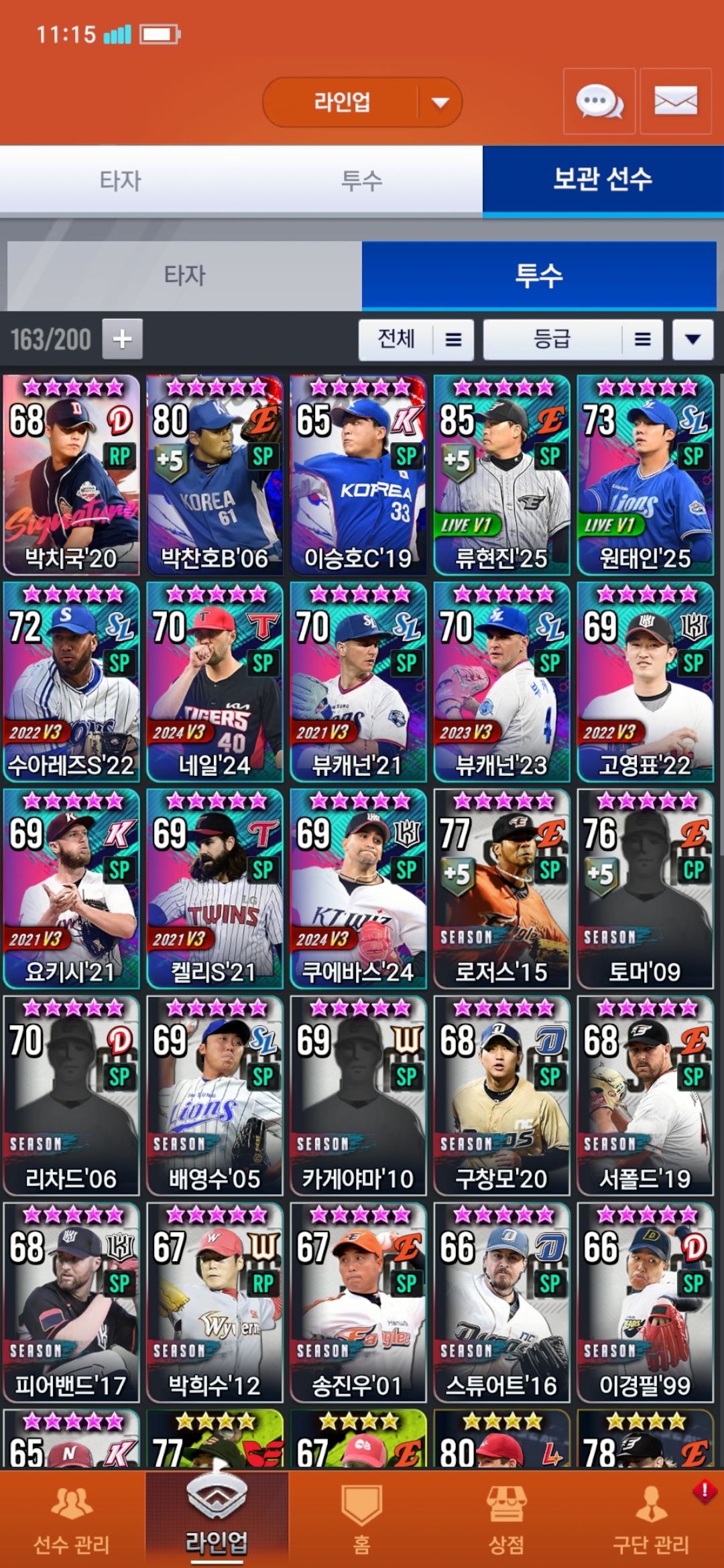This screenshot has width=724, height=1568.
Task: Expand the 라인업 dropdown at top
Action: pyautogui.click(x=362, y=102)
